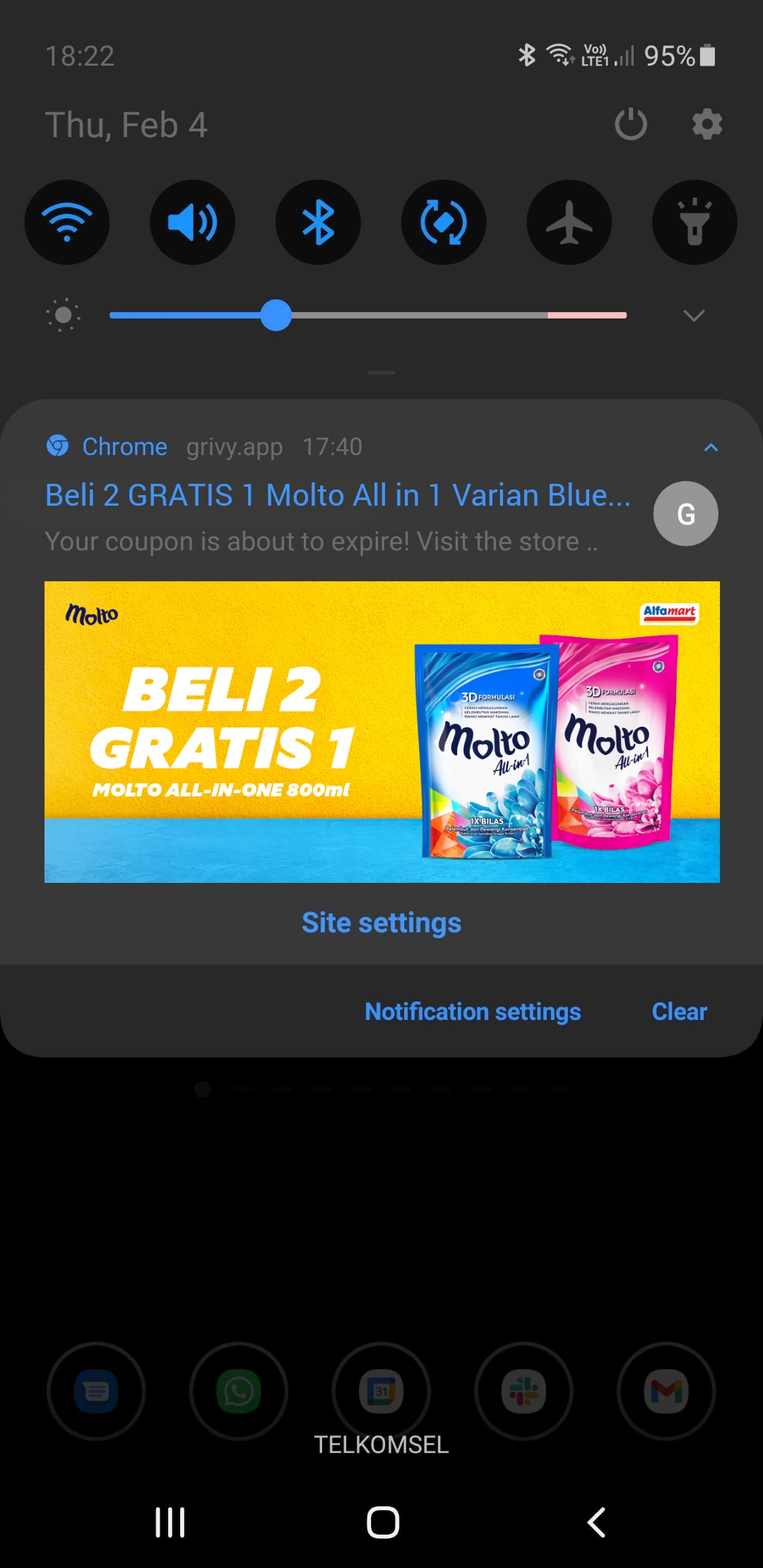Viewport: 763px width, 1568px height.
Task: Open the power menu icon
Action: point(631,124)
